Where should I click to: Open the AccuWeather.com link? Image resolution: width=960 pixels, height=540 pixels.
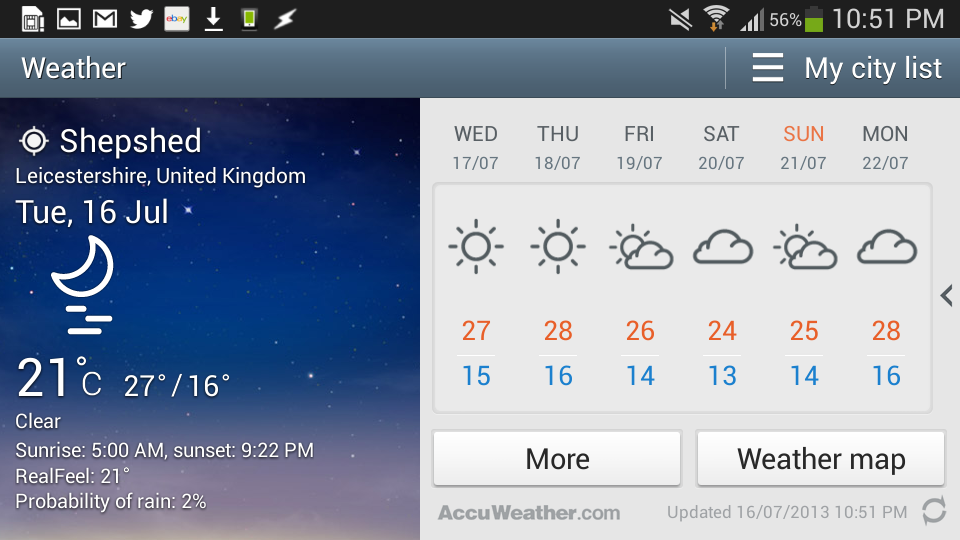(x=528, y=512)
